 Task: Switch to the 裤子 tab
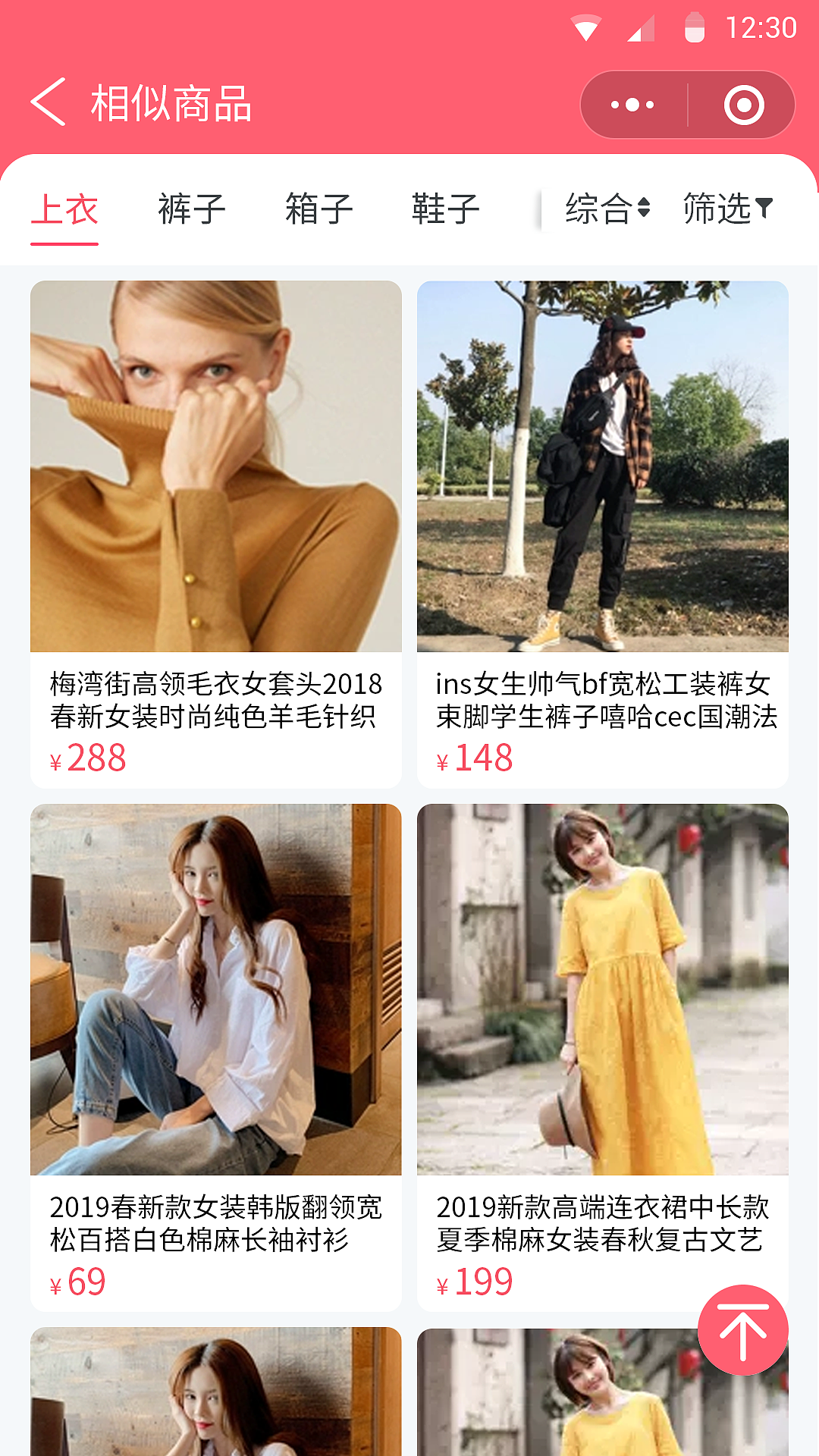pos(192,209)
